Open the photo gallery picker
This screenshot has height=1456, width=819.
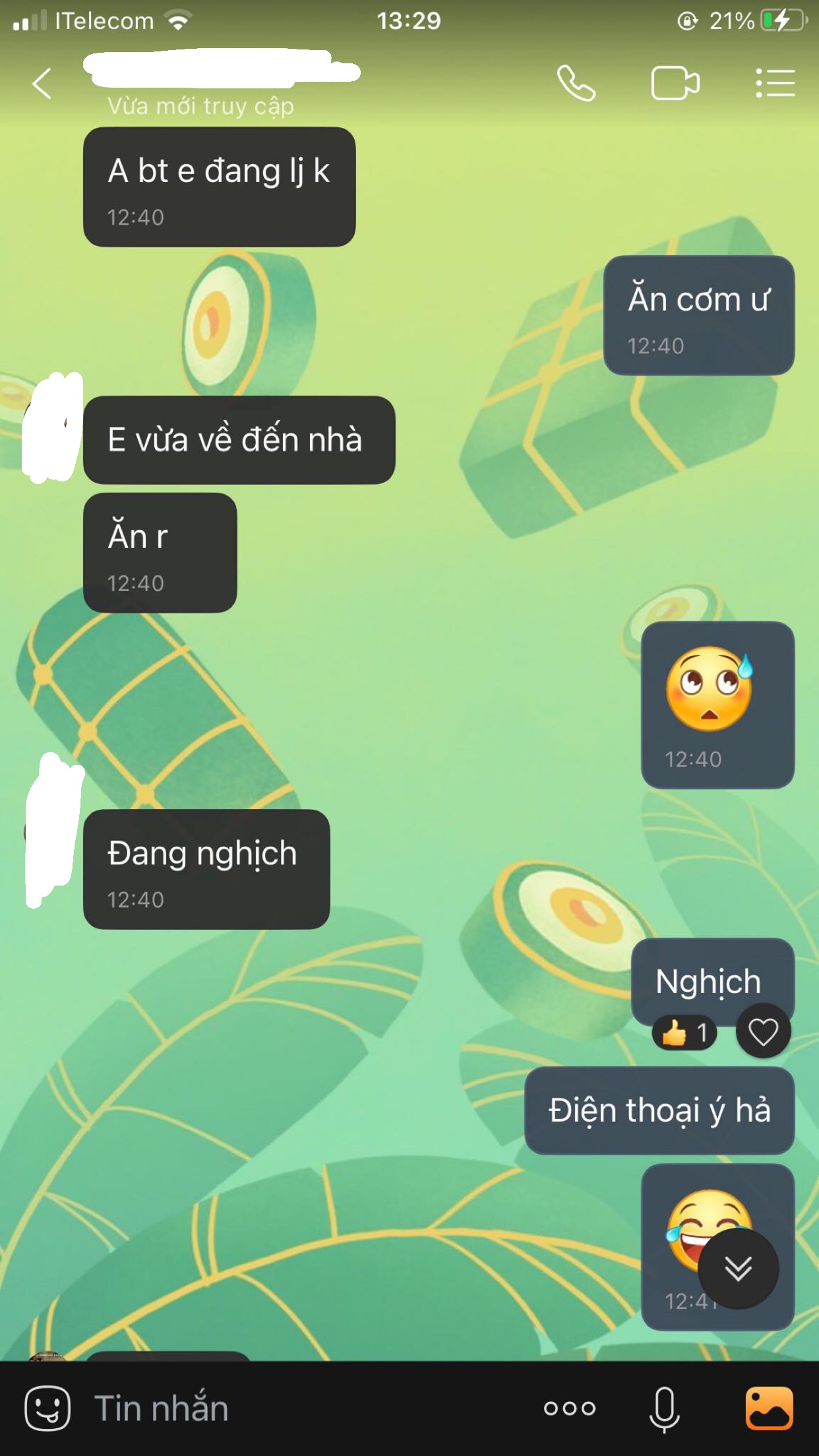[x=769, y=1408]
